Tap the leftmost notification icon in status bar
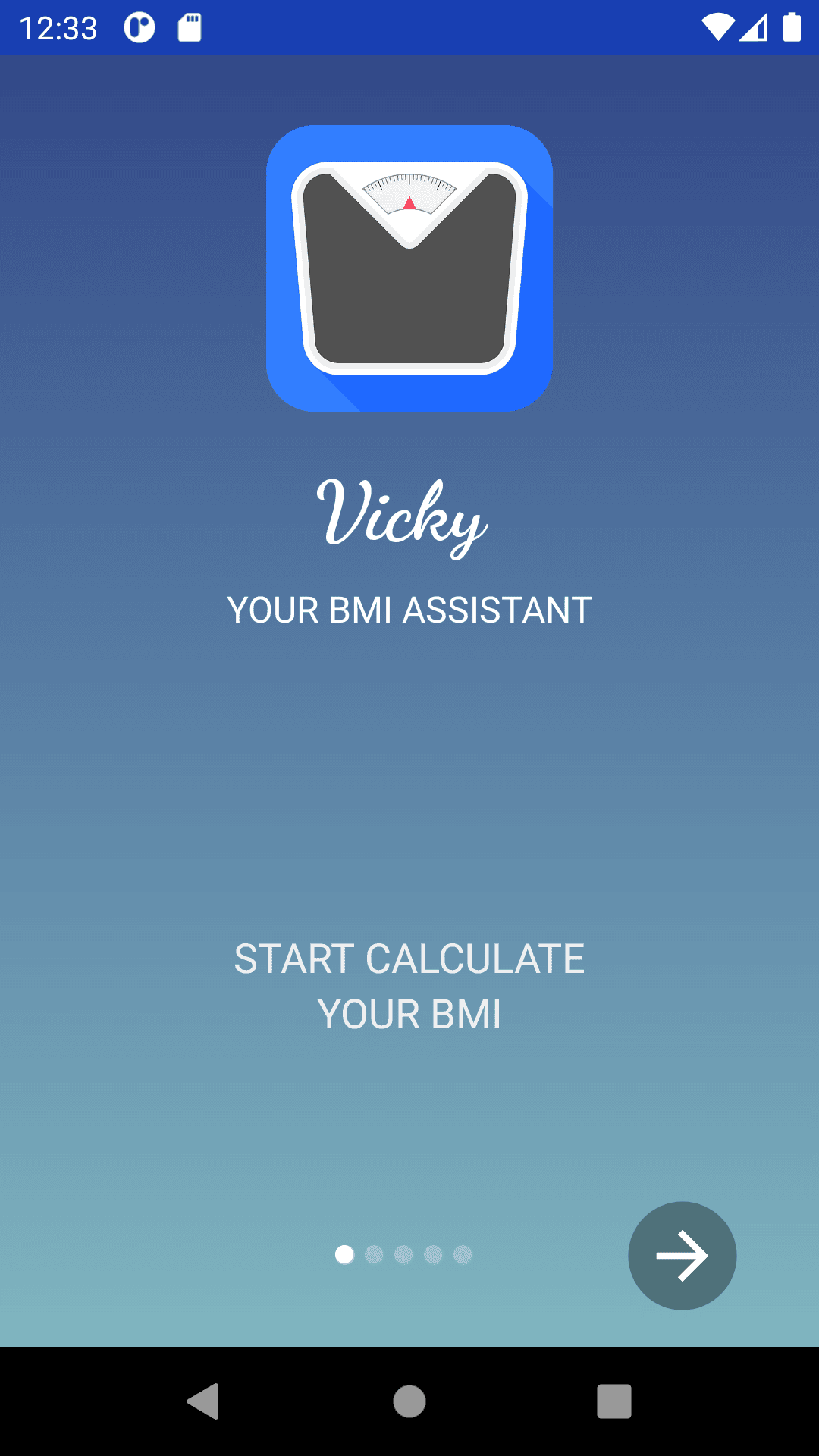819x1456 pixels. (x=140, y=27)
